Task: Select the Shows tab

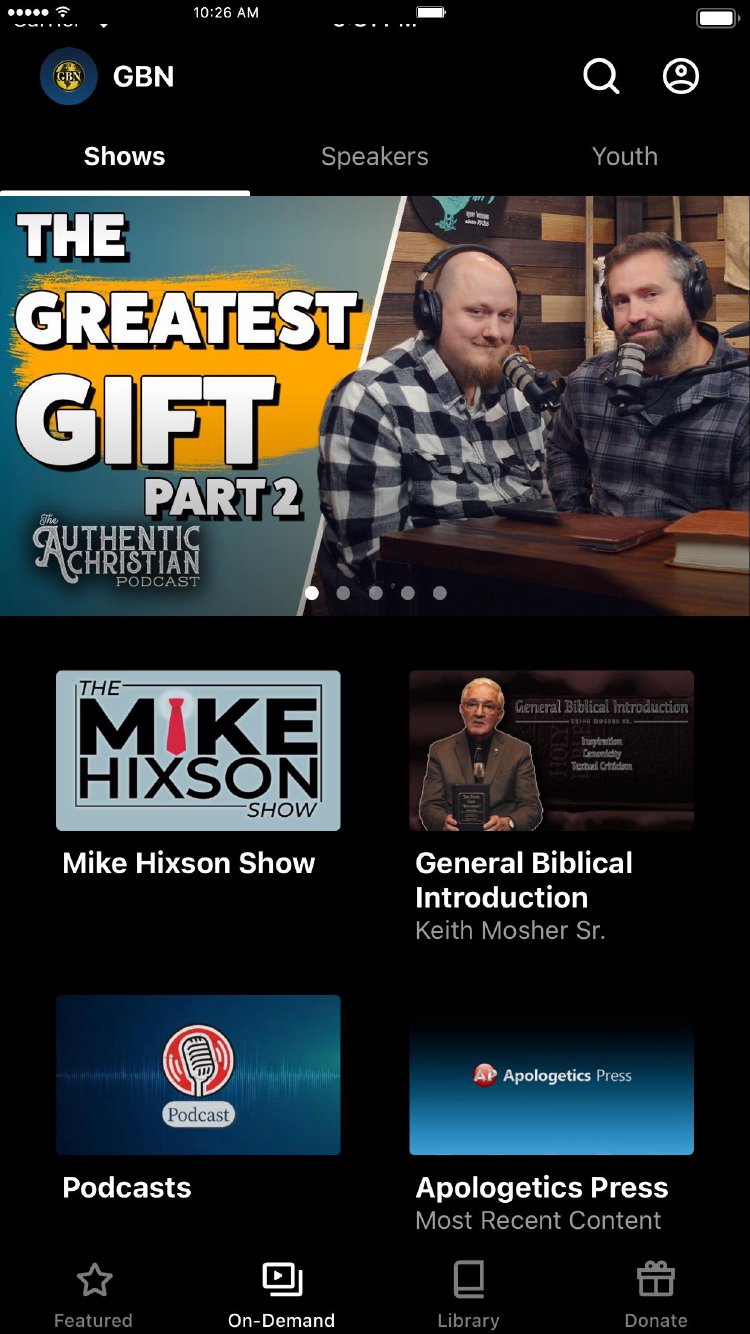Action: click(x=125, y=156)
